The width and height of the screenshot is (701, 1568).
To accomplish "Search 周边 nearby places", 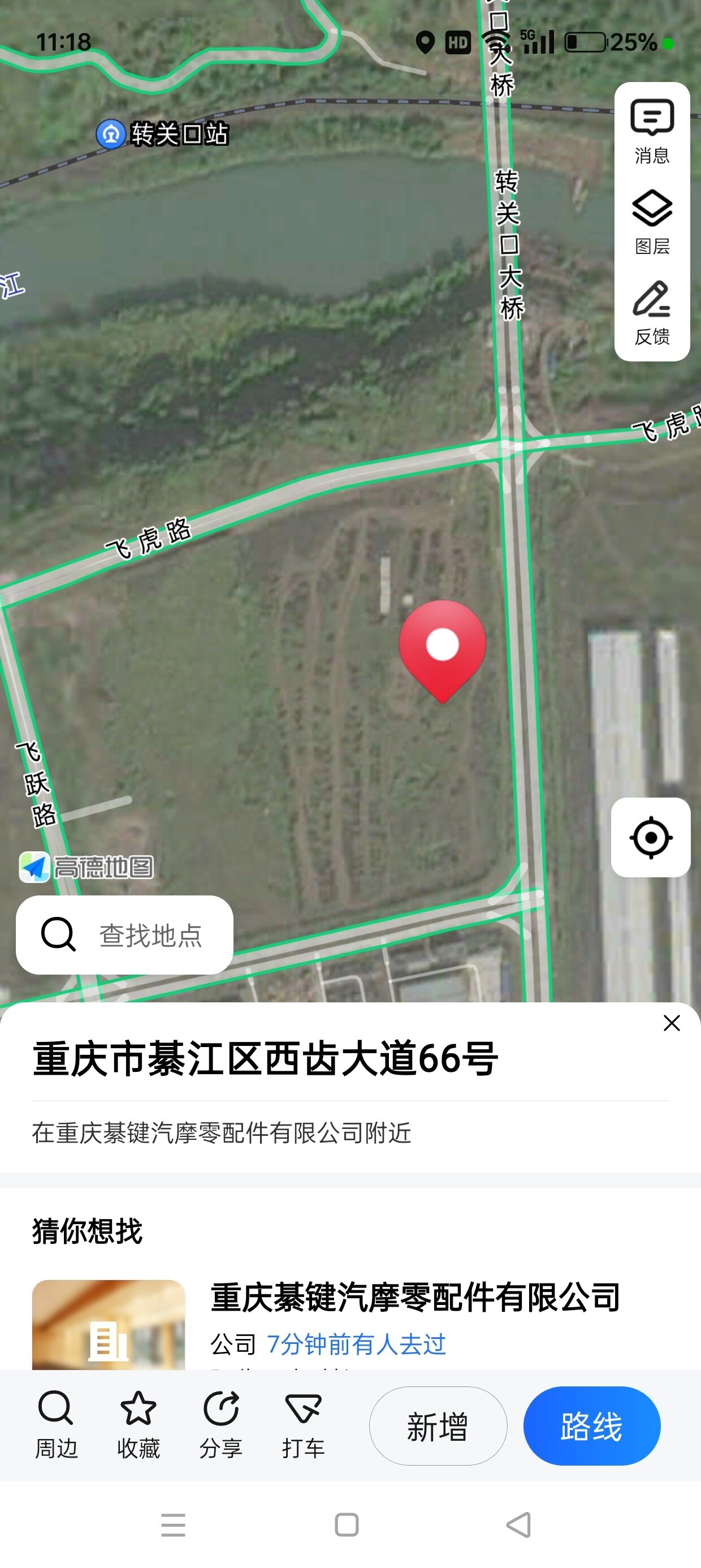I will click(x=56, y=1424).
